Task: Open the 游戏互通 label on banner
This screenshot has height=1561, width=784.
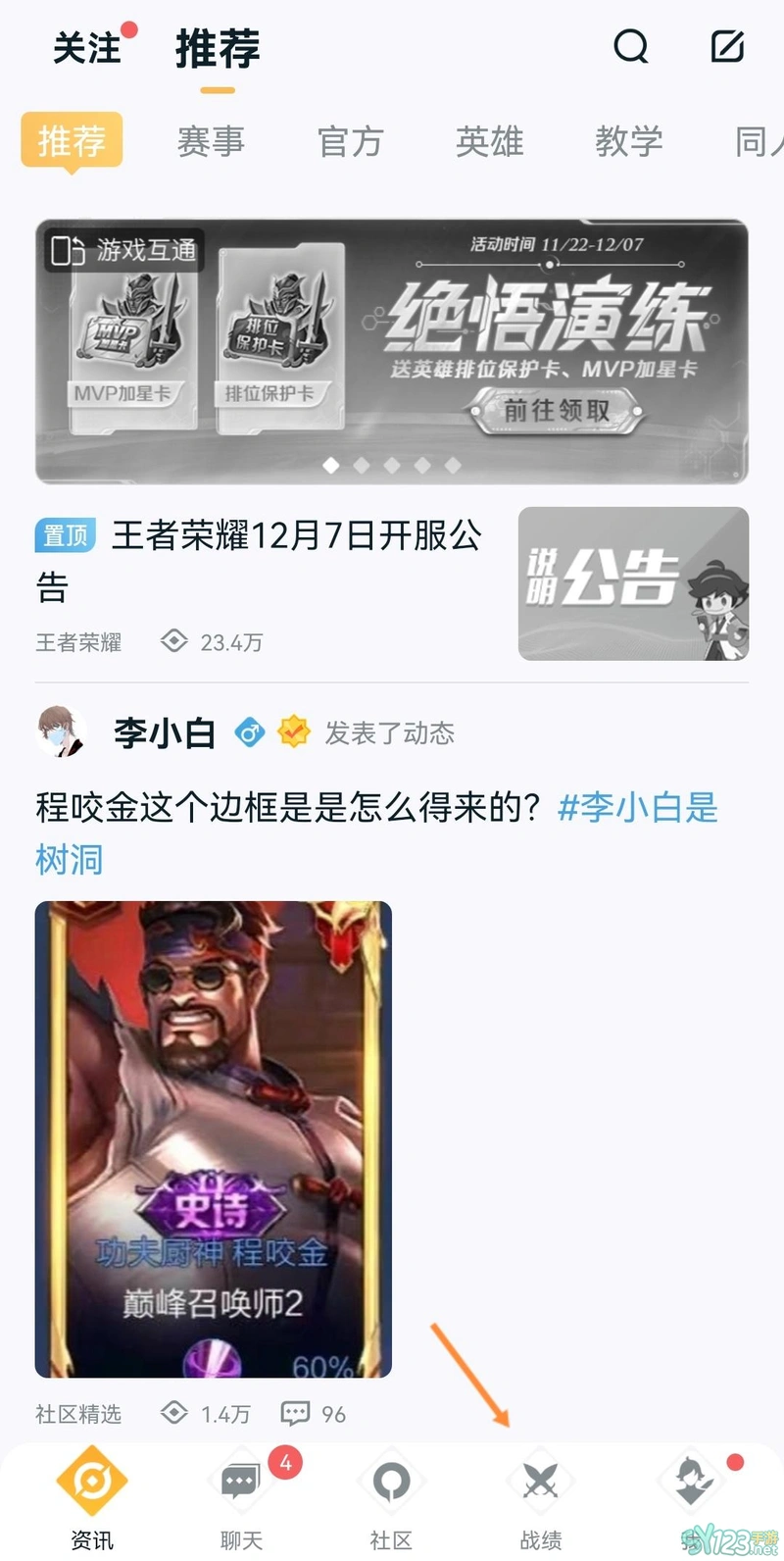Action: (123, 251)
